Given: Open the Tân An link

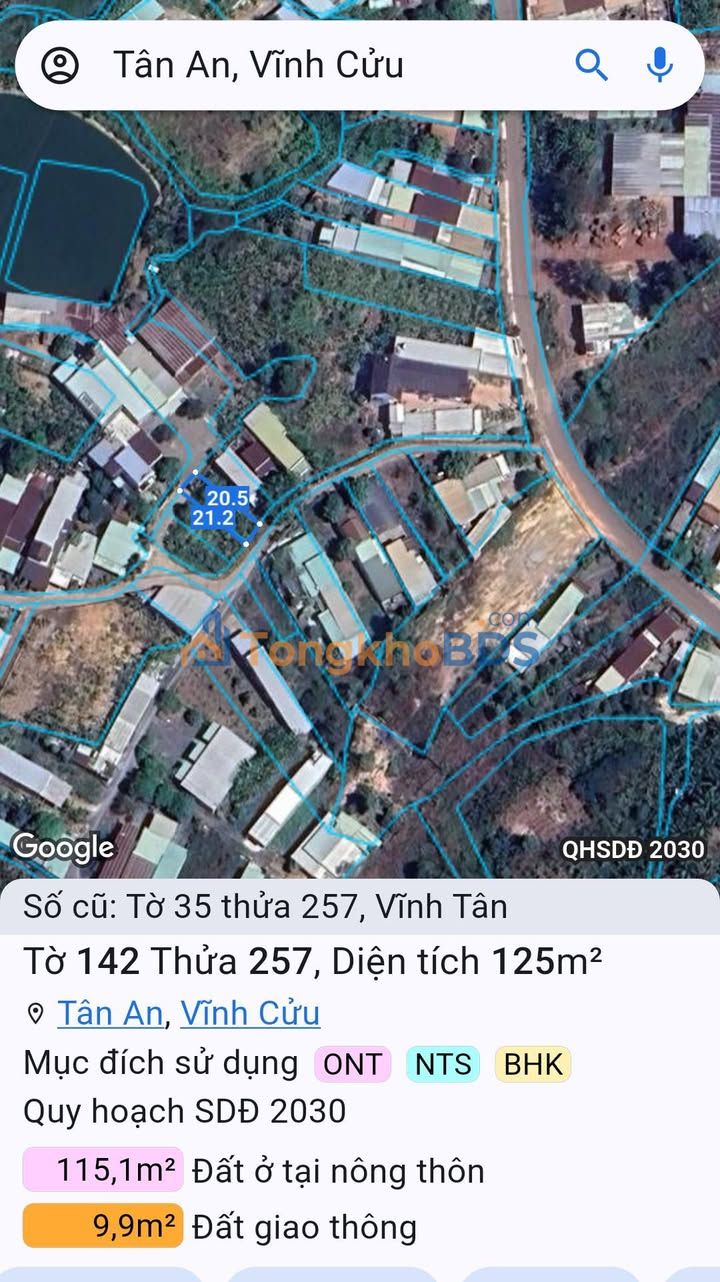Looking at the screenshot, I should (x=110, y=1013).
